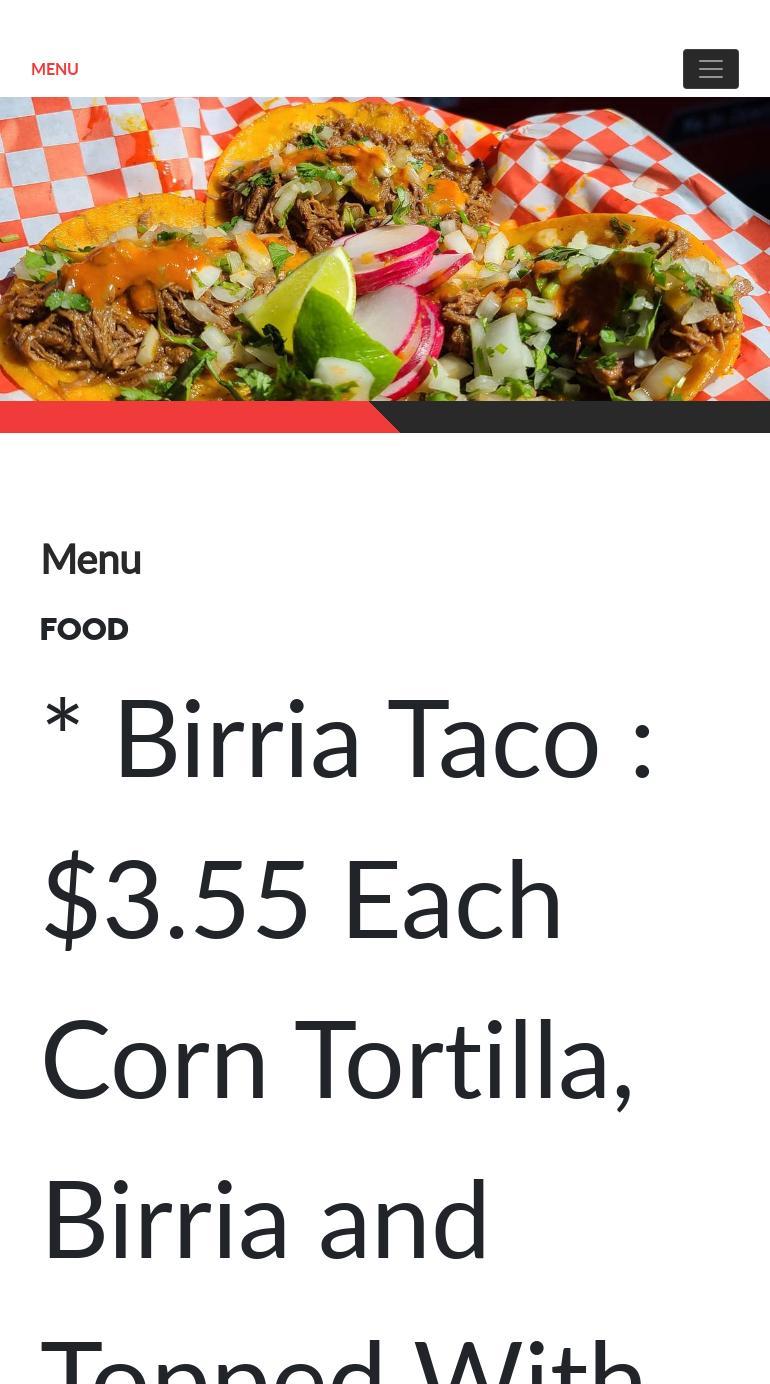Tap the red MENU link in header

coord(55,69)
